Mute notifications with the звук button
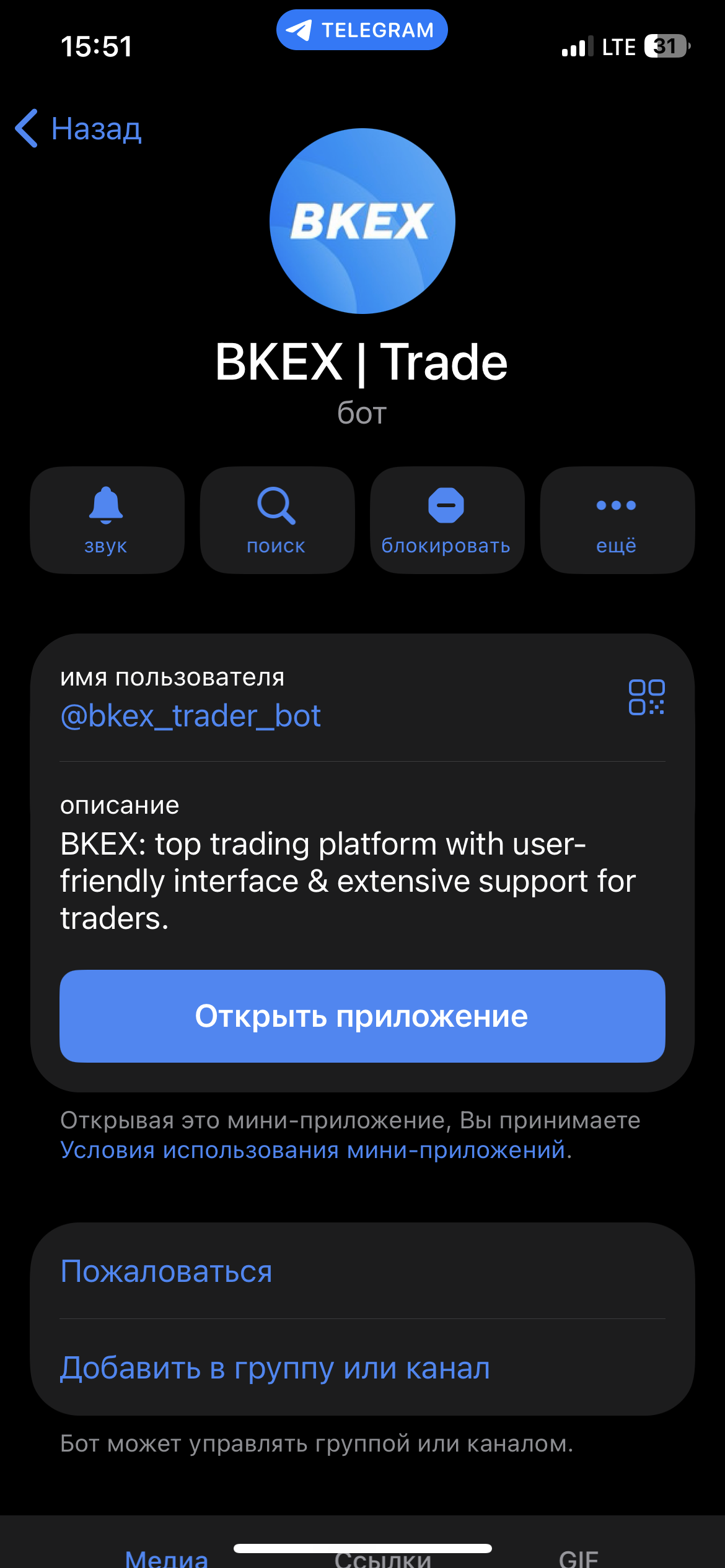 pos(107,520)
